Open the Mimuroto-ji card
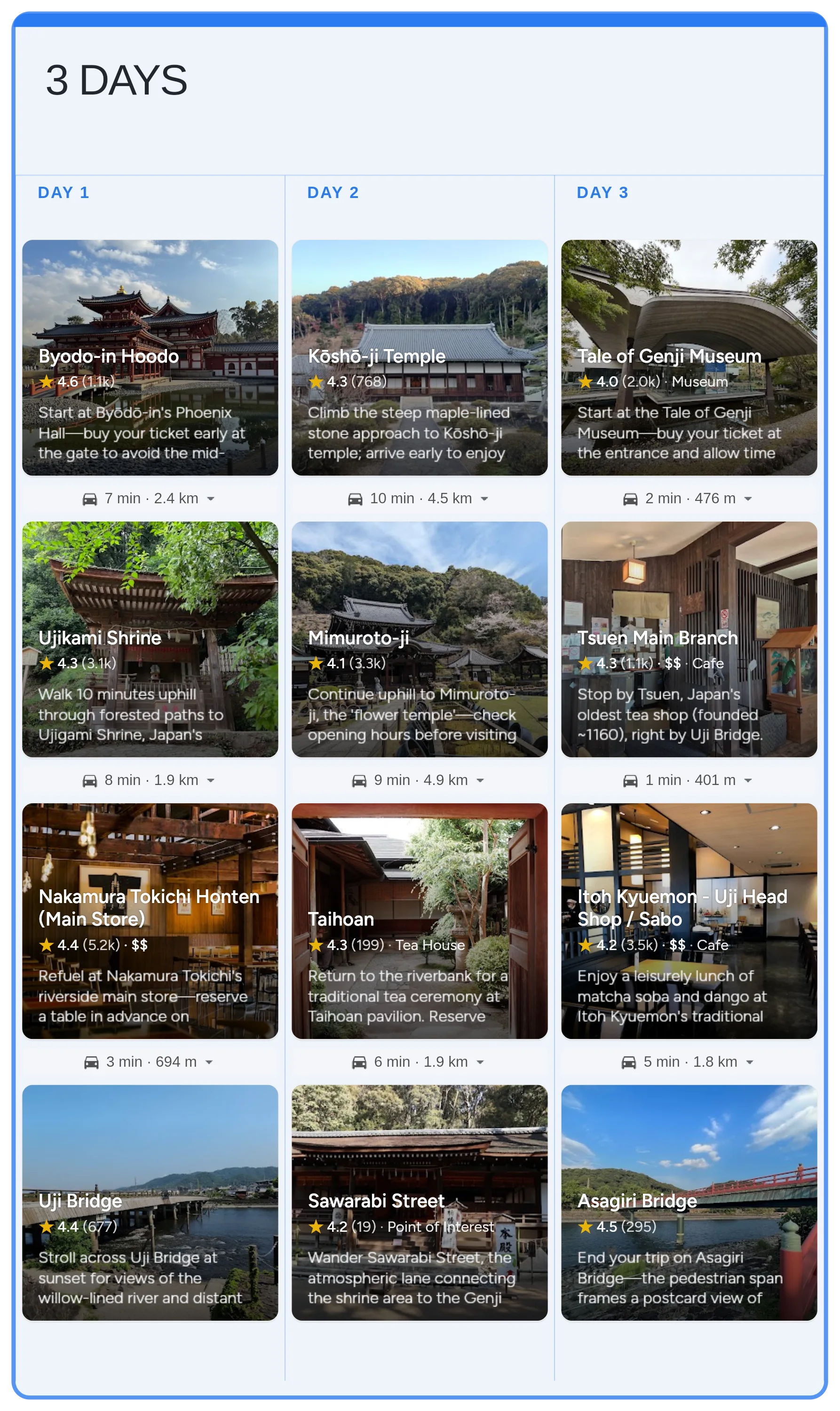The image size is (840, 1411). (420, 639)
